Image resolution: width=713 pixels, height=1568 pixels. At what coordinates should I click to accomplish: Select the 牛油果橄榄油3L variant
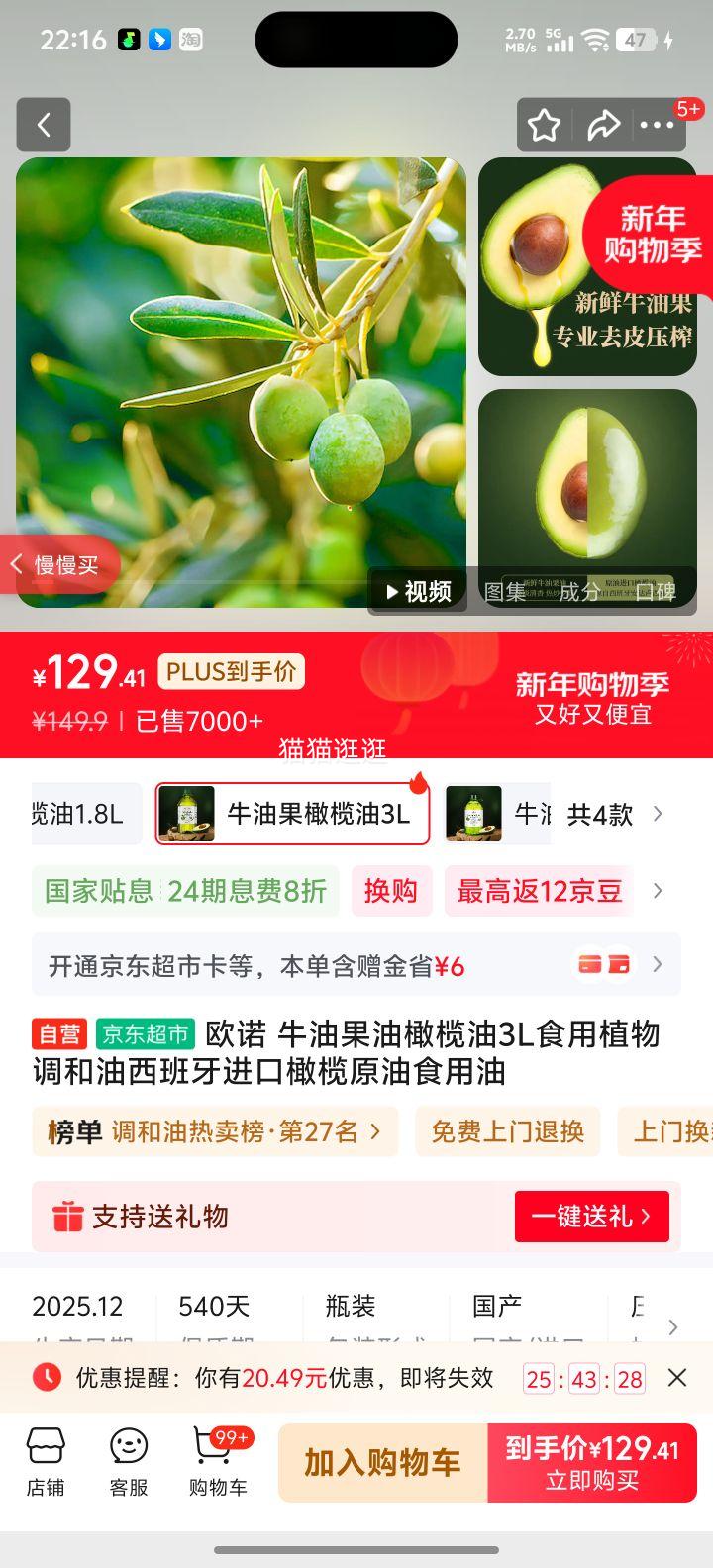point(291,813)
